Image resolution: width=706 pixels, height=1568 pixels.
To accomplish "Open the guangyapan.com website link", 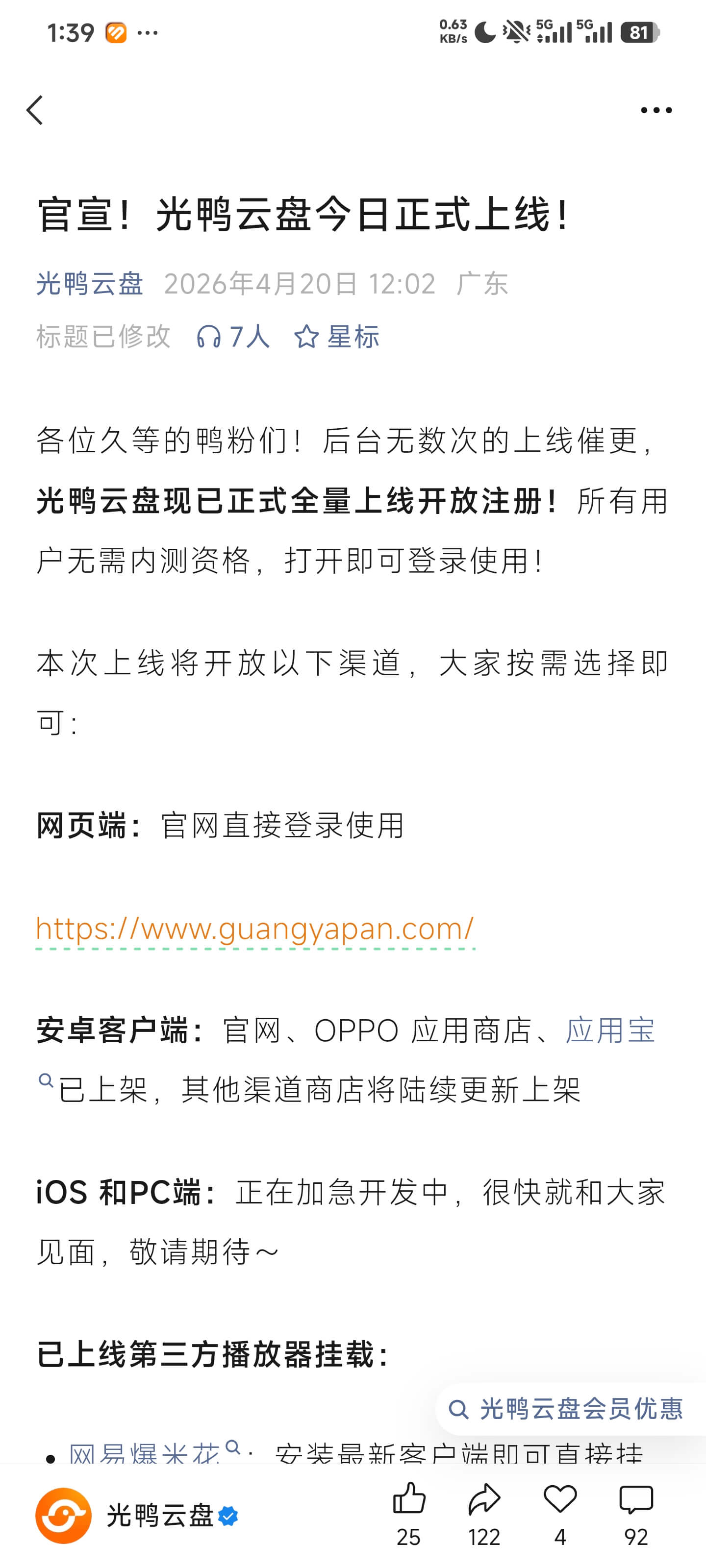I will click(x=254, y=929).
